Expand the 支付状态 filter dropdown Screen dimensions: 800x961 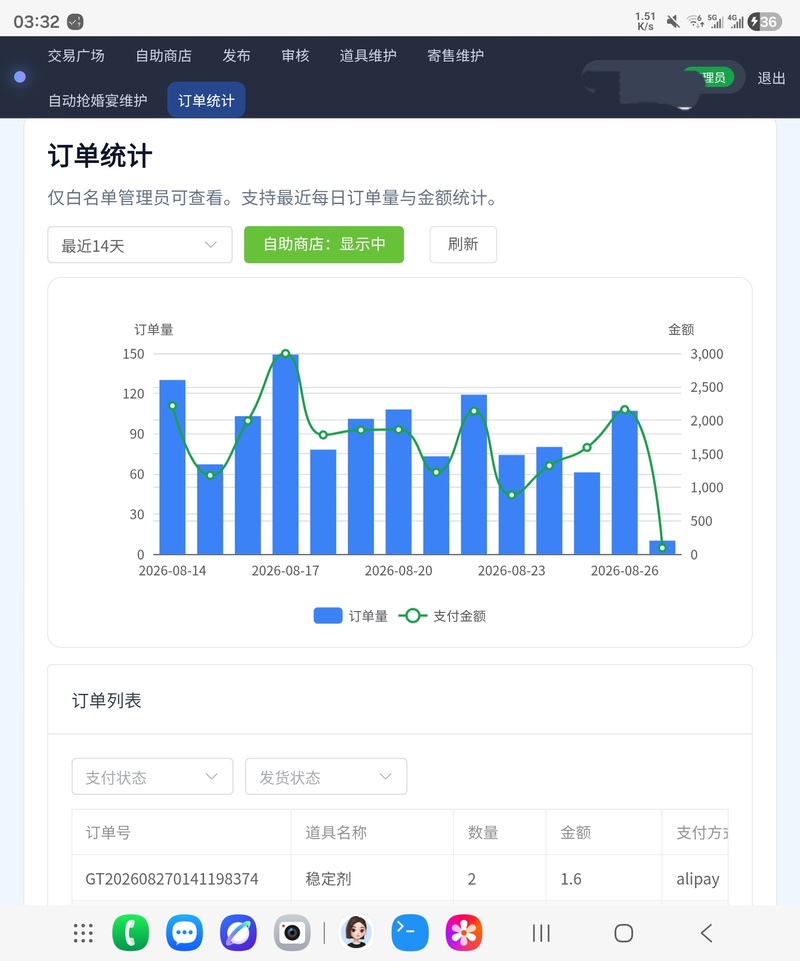pyautogui.click(x=152, y=777)
